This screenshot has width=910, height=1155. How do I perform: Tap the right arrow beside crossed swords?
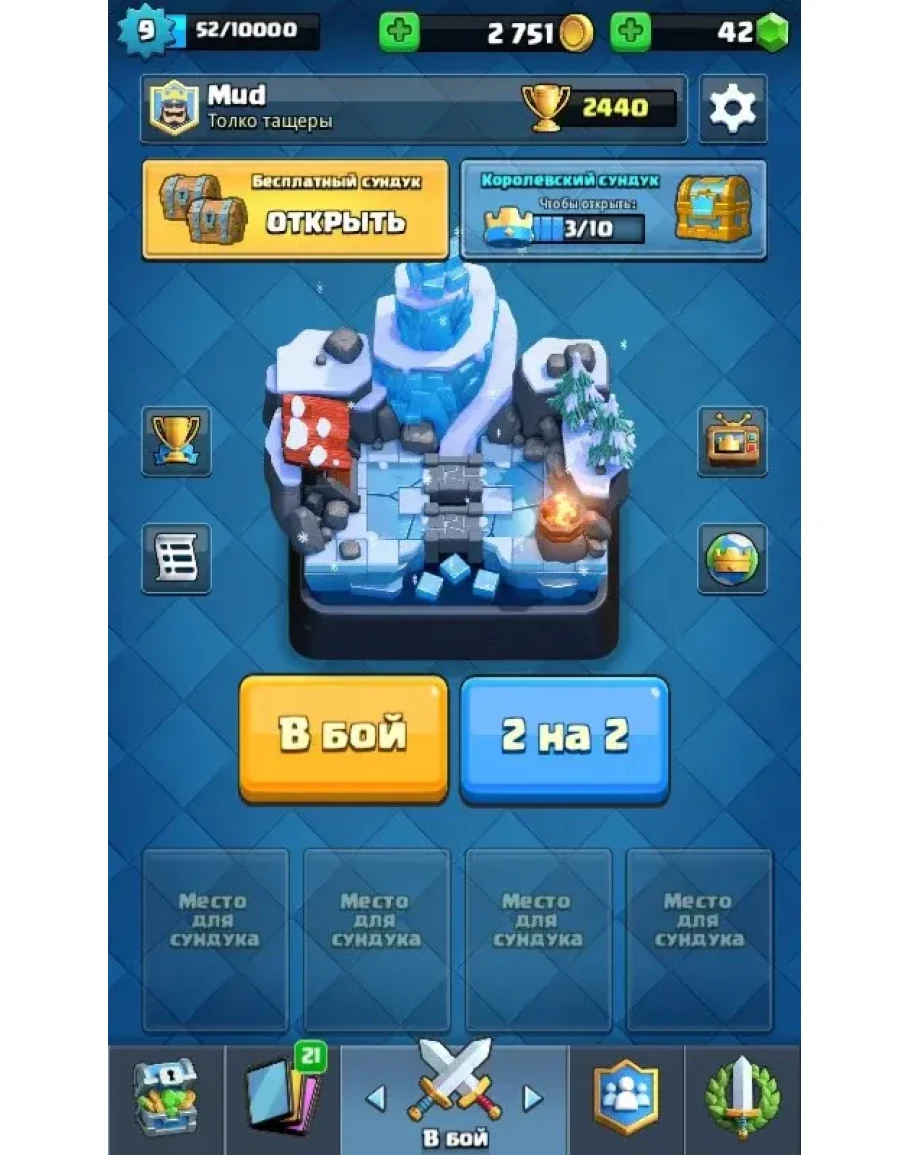pos(533,1099)
